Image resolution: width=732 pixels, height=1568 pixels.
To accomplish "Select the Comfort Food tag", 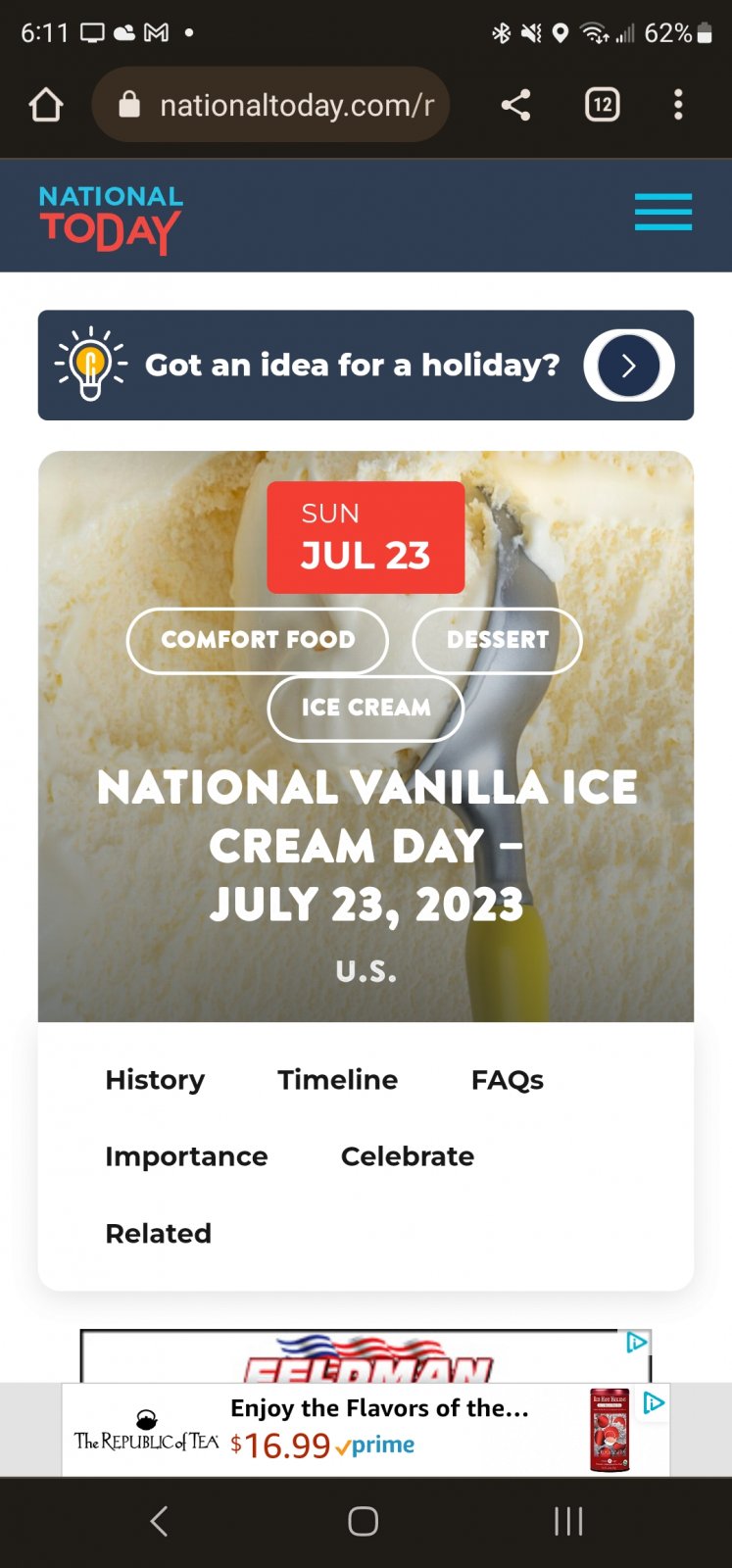I will [x=258, y=640].
